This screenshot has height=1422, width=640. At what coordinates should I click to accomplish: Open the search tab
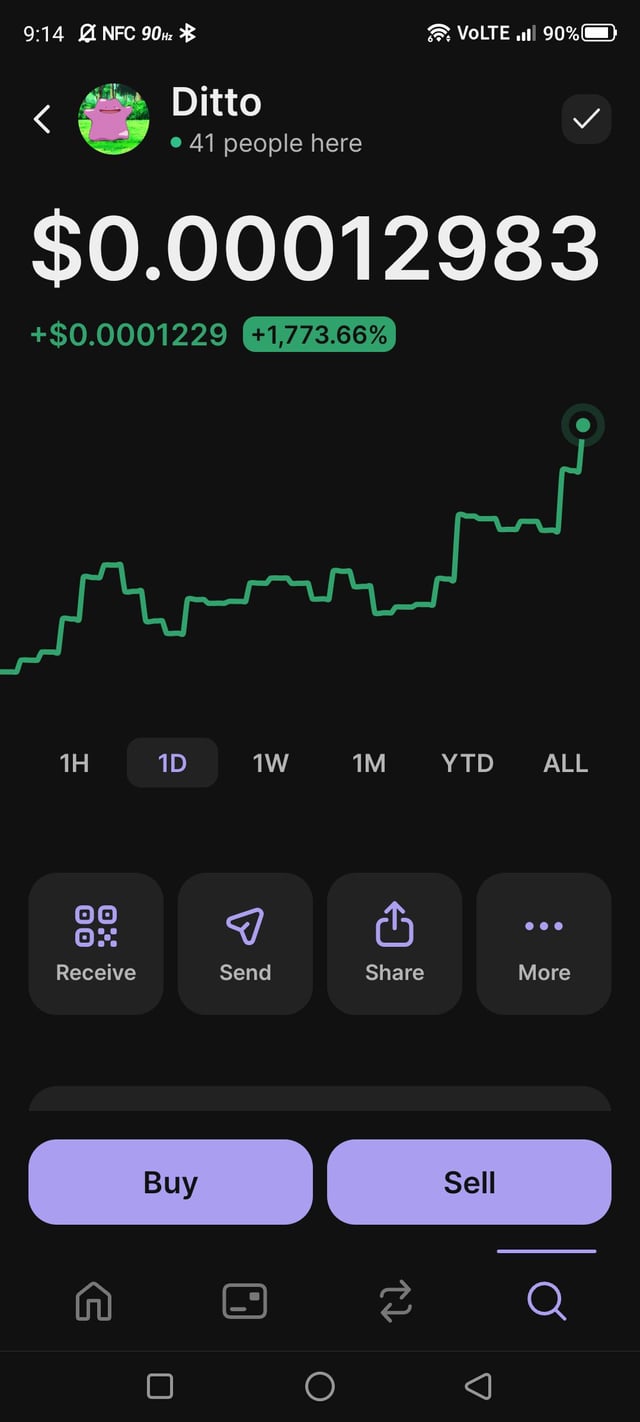[546, 1301]
